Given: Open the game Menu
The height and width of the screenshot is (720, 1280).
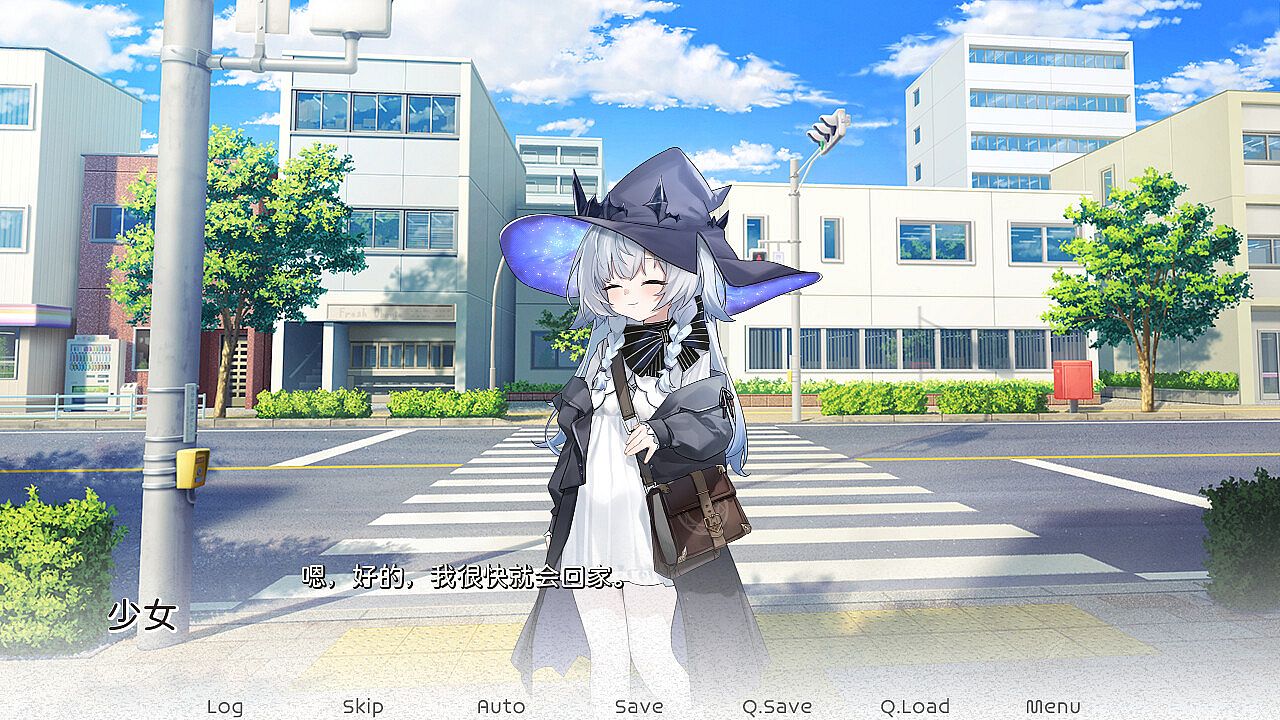Looking at the screenshot, I should pos(1052,706).
